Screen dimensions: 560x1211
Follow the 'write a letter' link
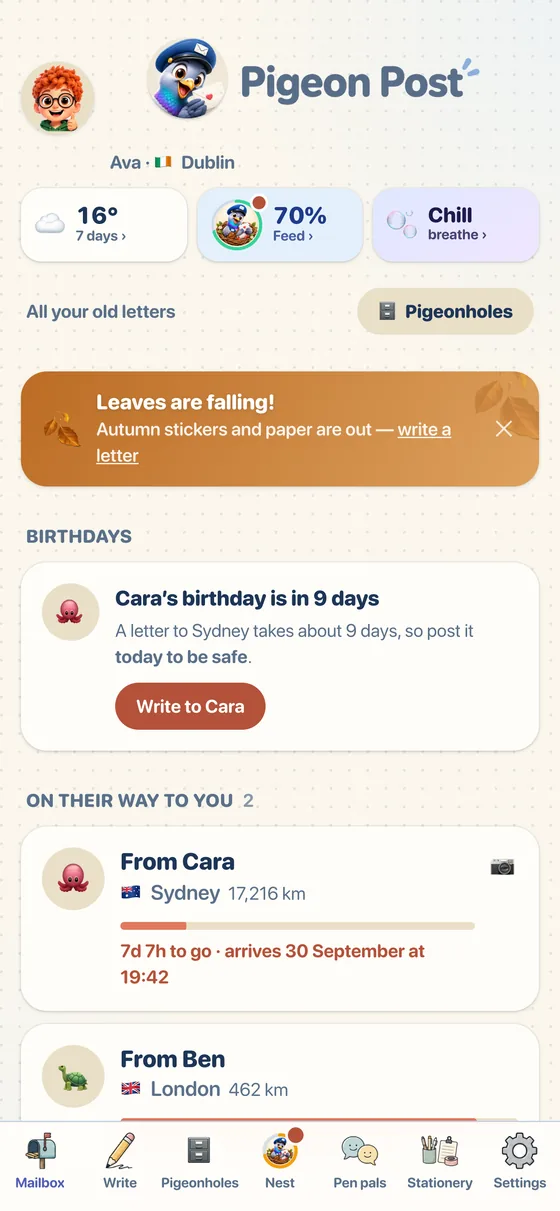pos(274,442)
